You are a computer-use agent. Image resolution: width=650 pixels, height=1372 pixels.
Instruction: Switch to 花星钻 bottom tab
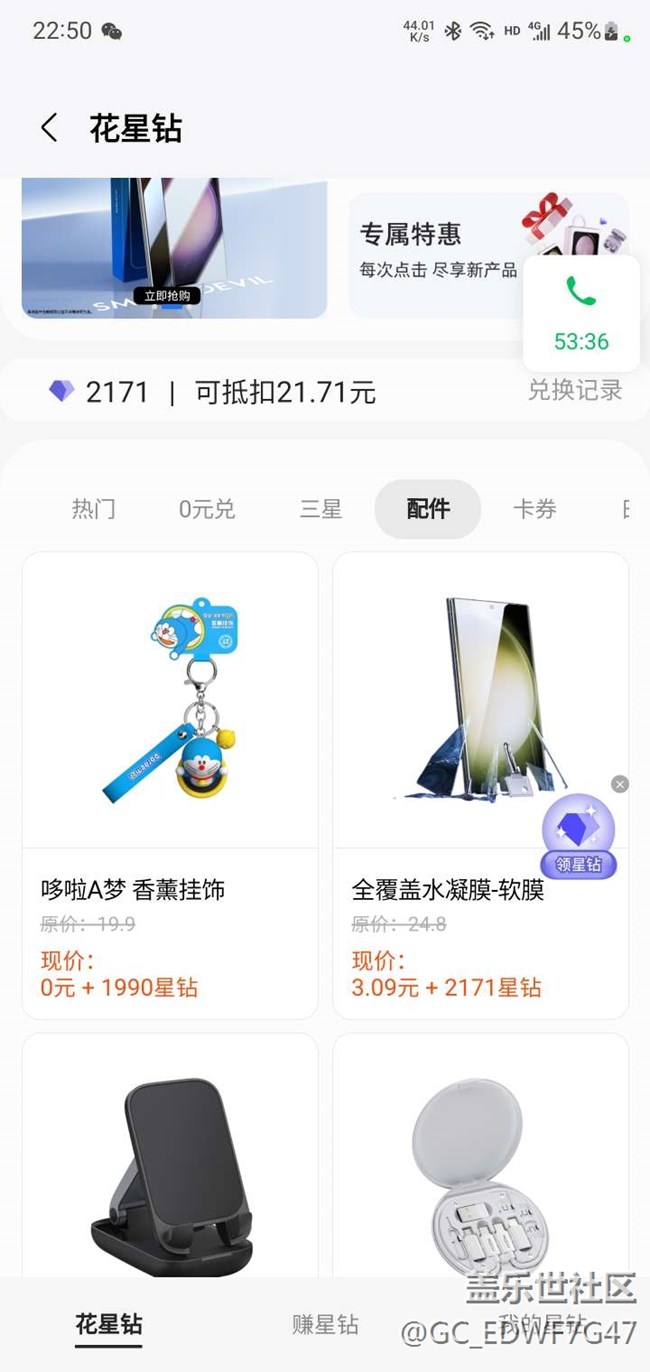[x=109, y=1325]
